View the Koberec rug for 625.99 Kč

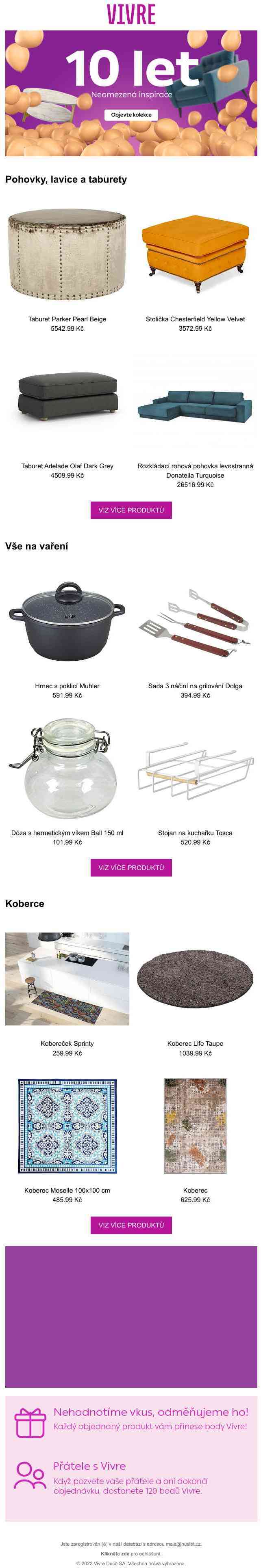[x=195, y=1126]
